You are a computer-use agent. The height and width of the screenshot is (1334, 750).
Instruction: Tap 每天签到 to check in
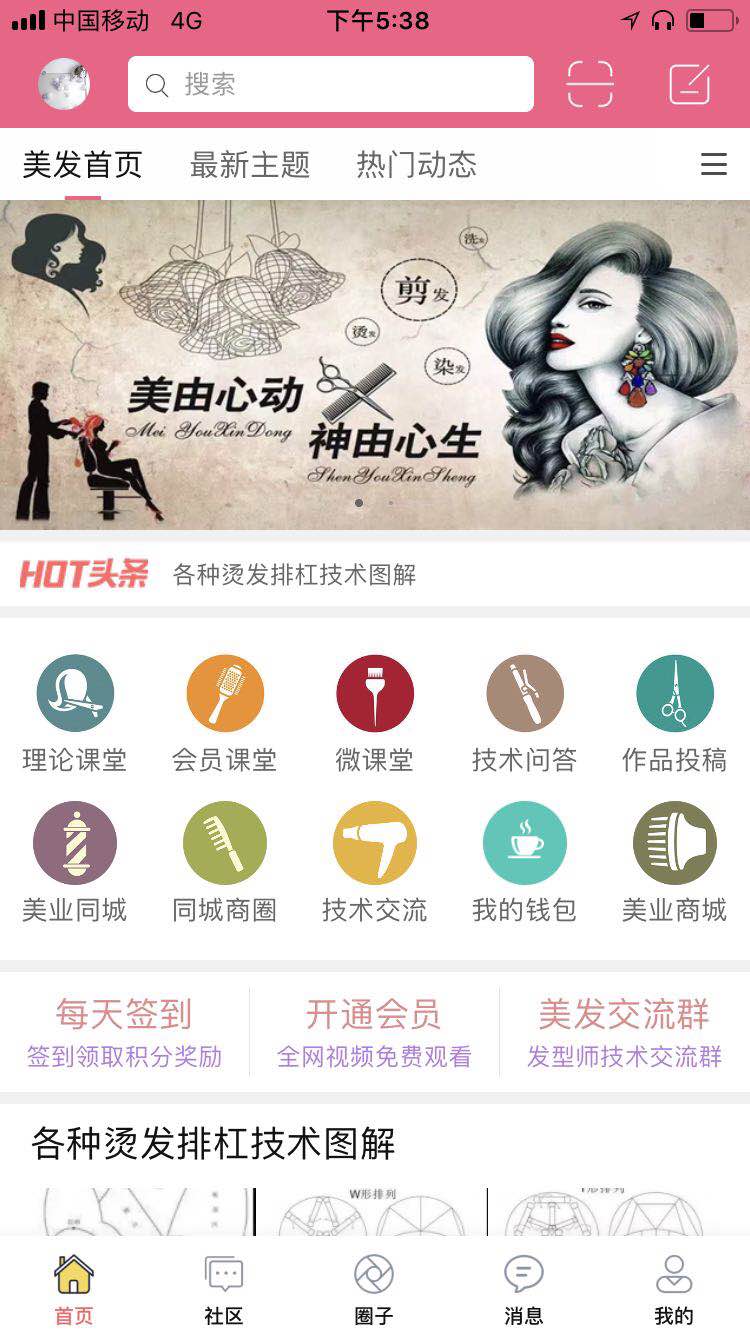click(x=124, y=1032)
